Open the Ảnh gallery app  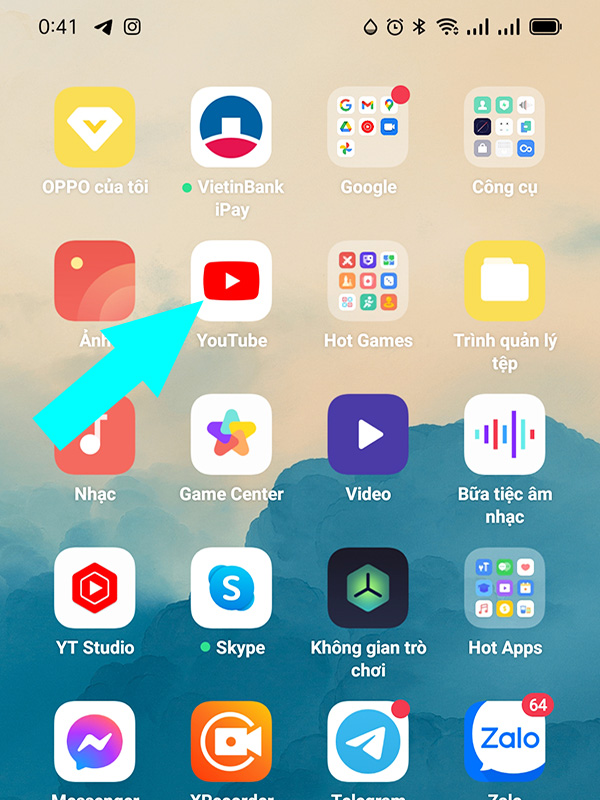click(x=95, y=281)
